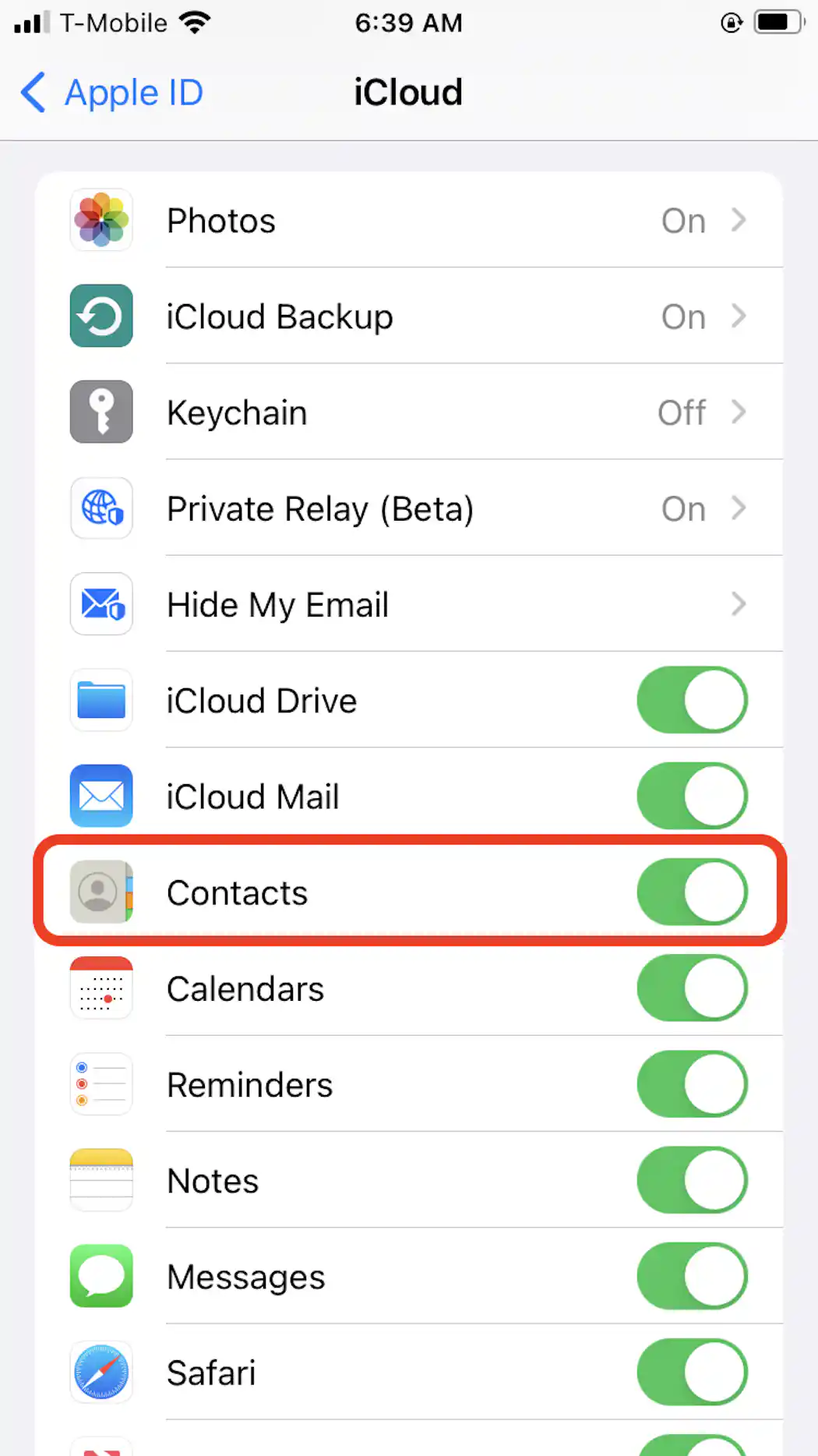Toggle Messages in iCloud off
This screenshot has height=1456, width=818.
tap(692, 1276)
